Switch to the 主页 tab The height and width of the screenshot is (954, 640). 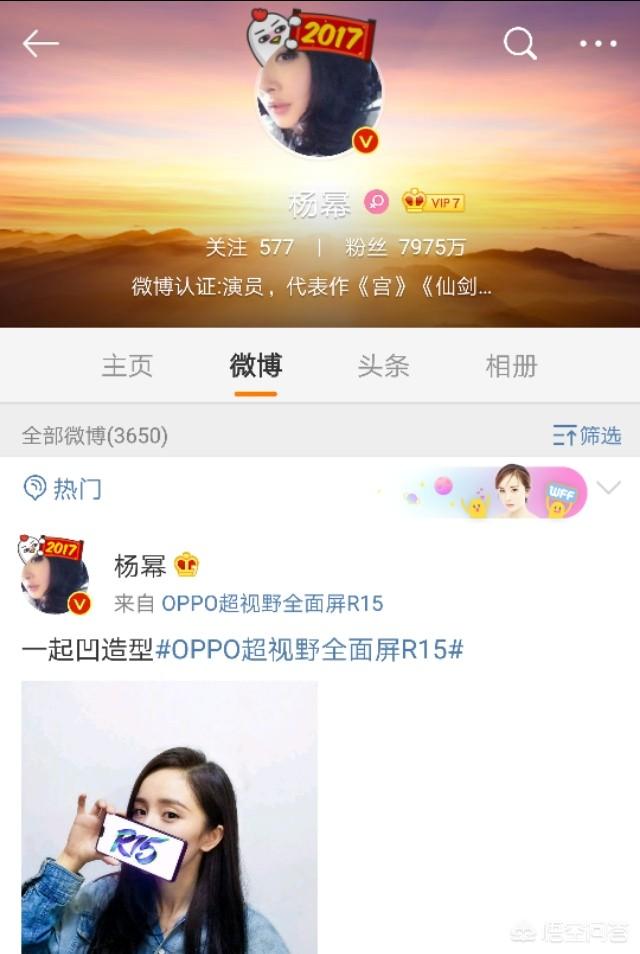127,366
